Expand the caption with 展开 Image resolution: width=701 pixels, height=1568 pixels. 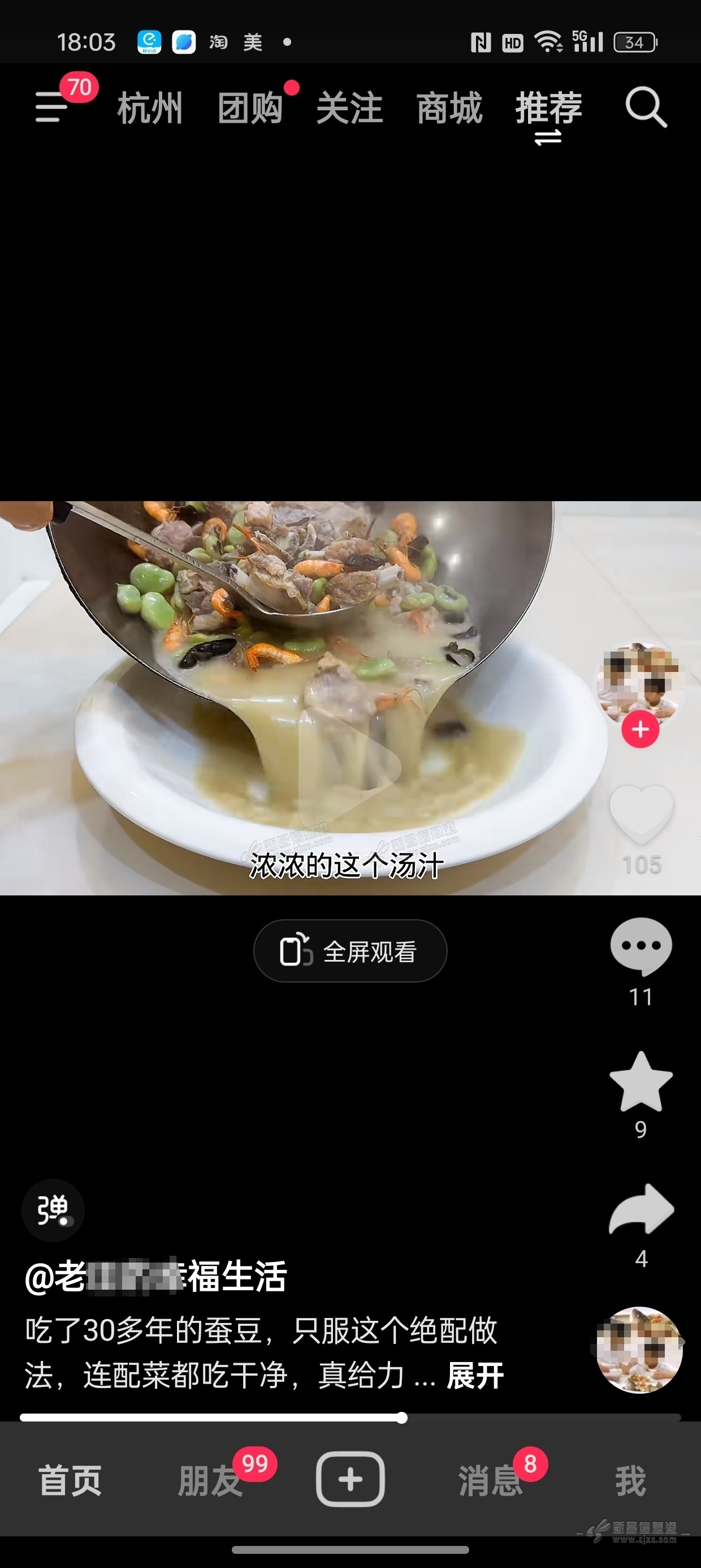click(x=475, y=1376)
